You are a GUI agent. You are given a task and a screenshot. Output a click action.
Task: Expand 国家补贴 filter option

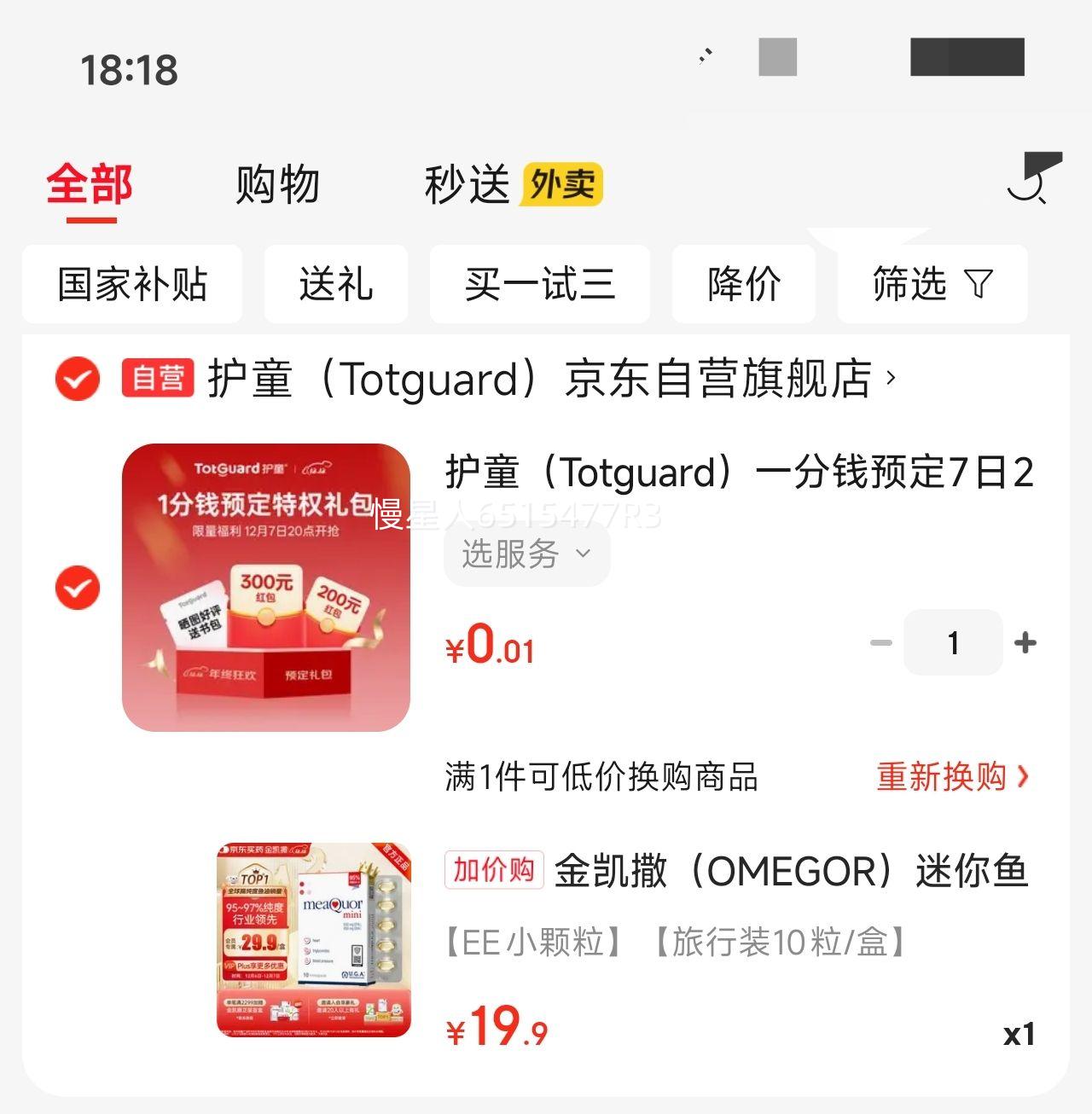[132, 285]
